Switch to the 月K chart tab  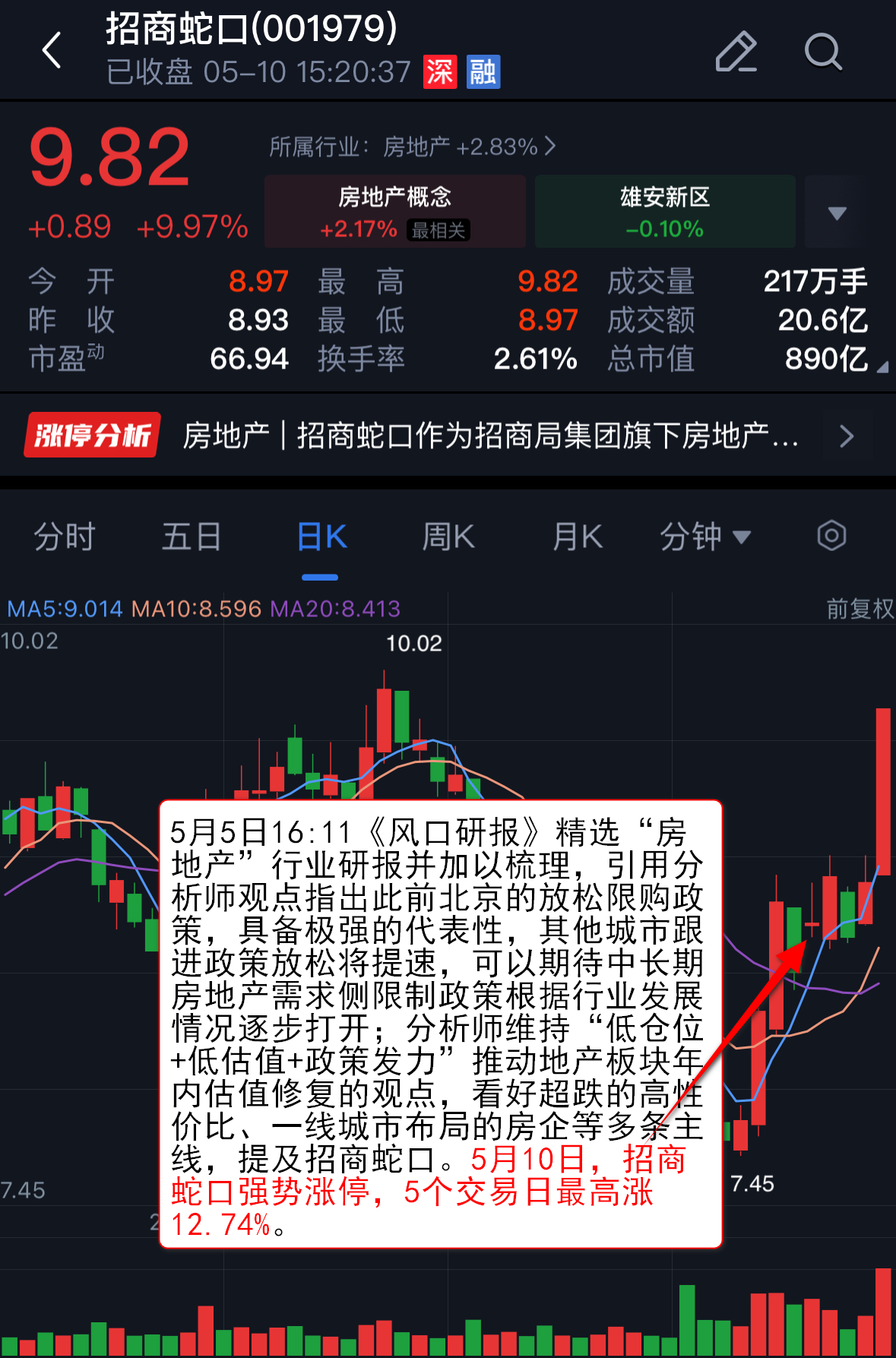577,537
